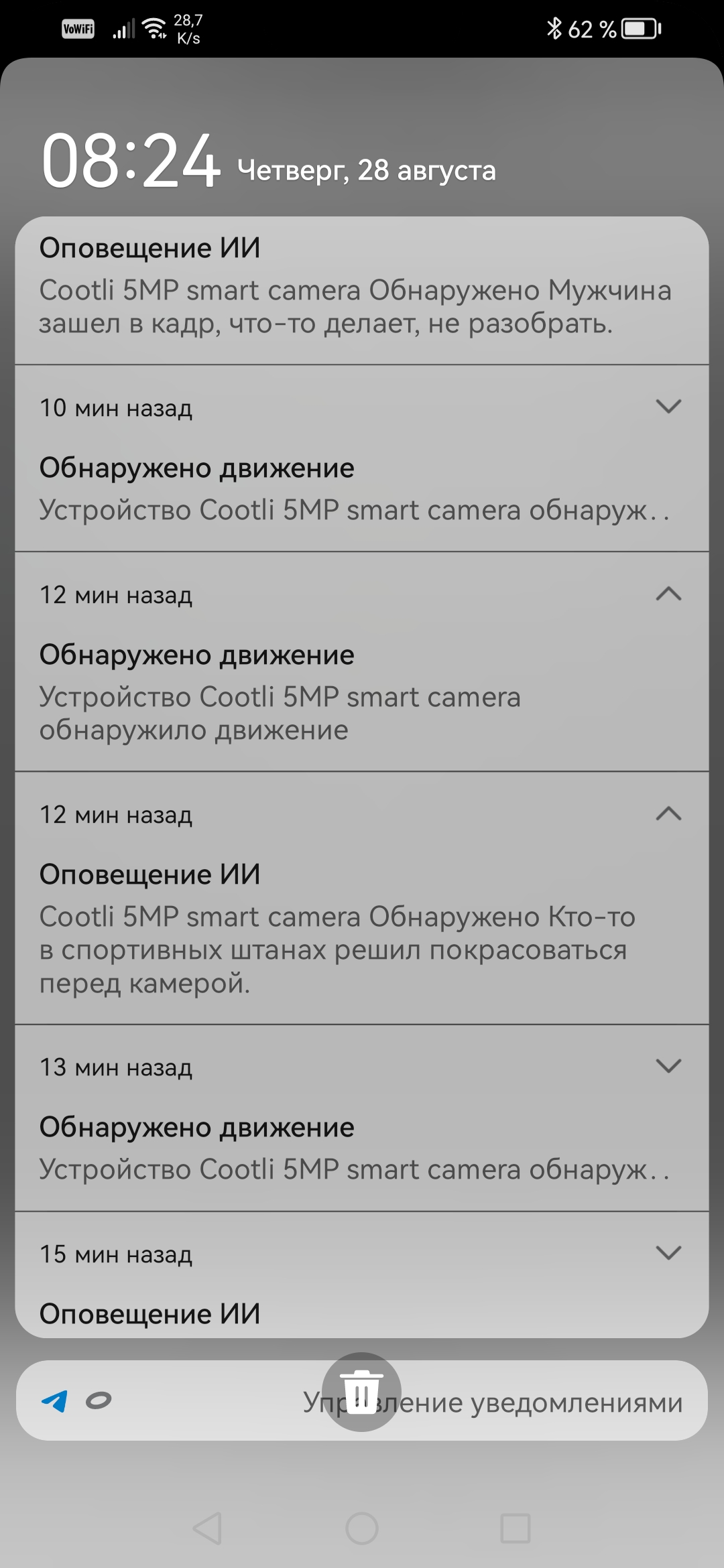Clear all notifications with the trash button
The width and height of the screenshot is (724, 1568).
coord(361,1392)
